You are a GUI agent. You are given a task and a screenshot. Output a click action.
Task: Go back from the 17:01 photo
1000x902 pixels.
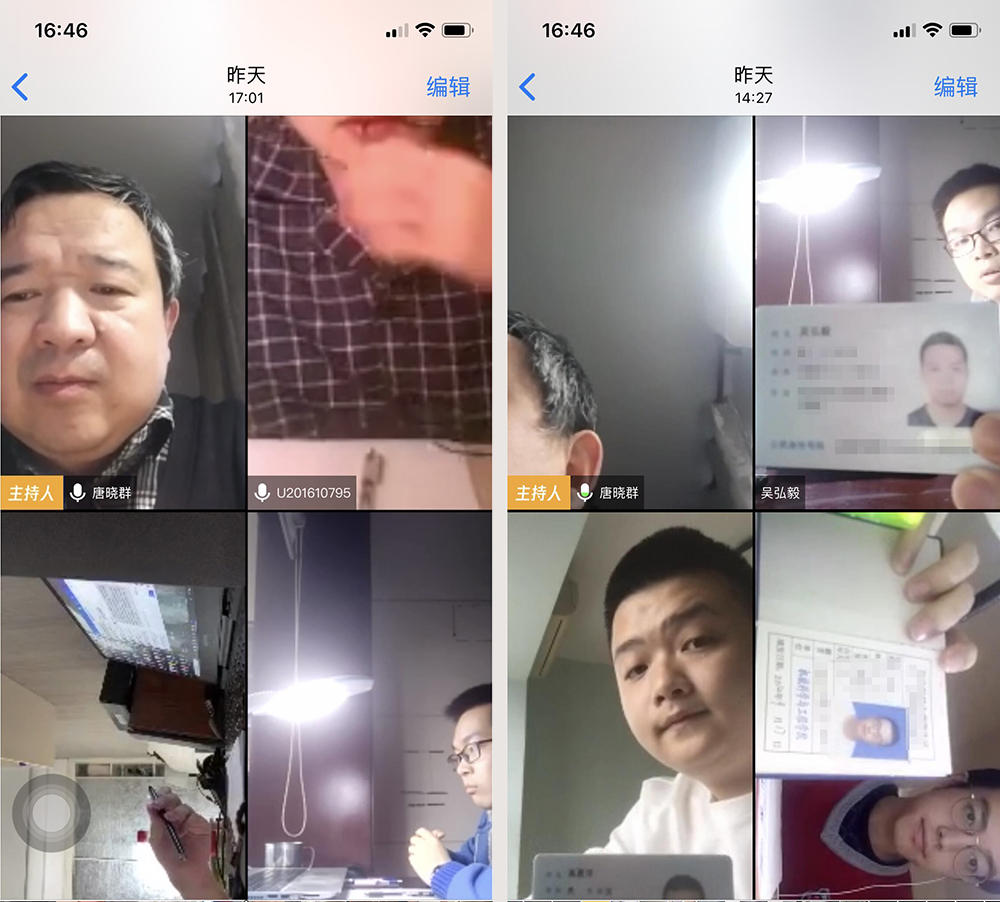click(20, 87)
